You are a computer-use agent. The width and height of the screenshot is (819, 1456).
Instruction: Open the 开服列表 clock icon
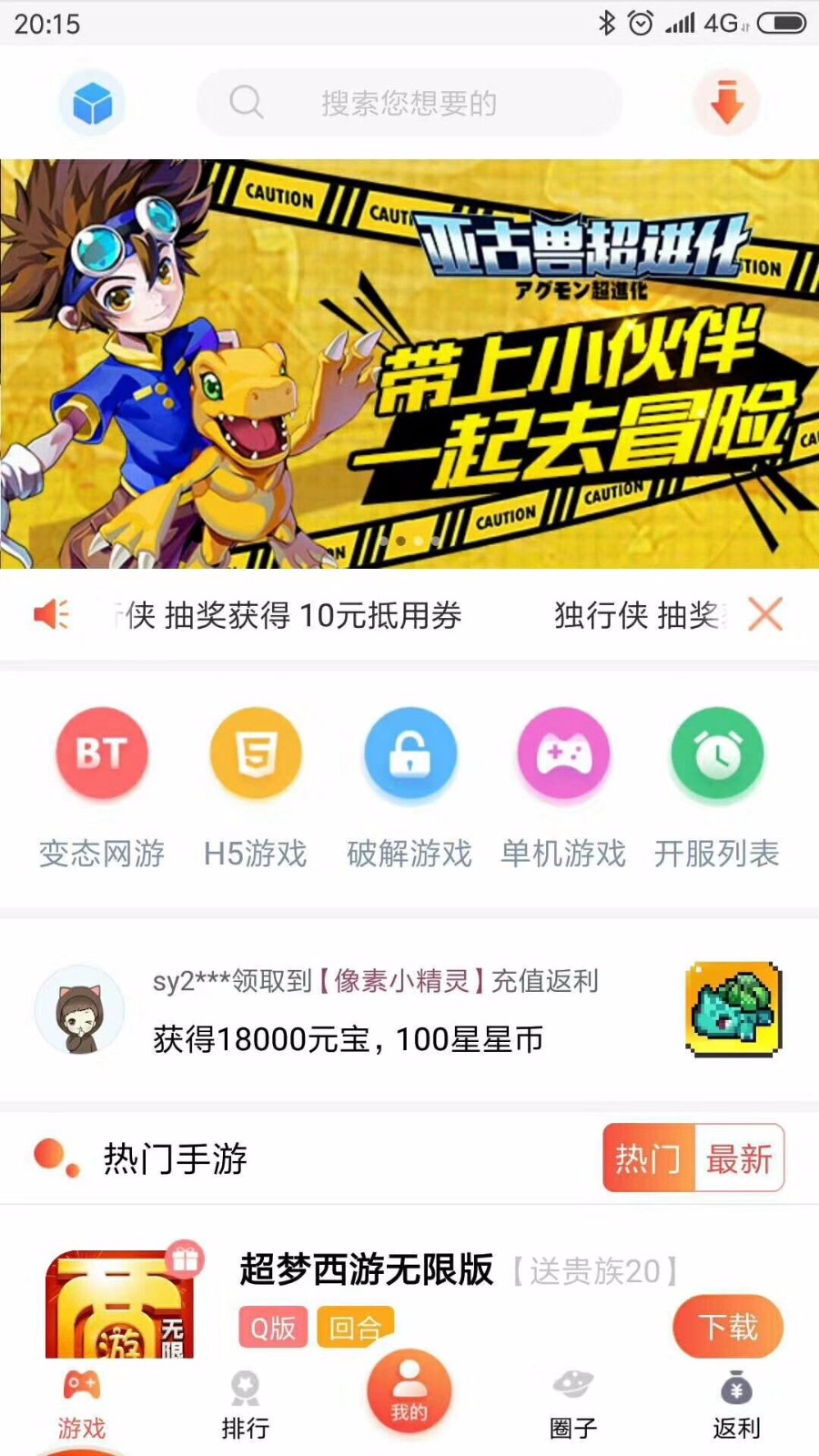[717, 753]
